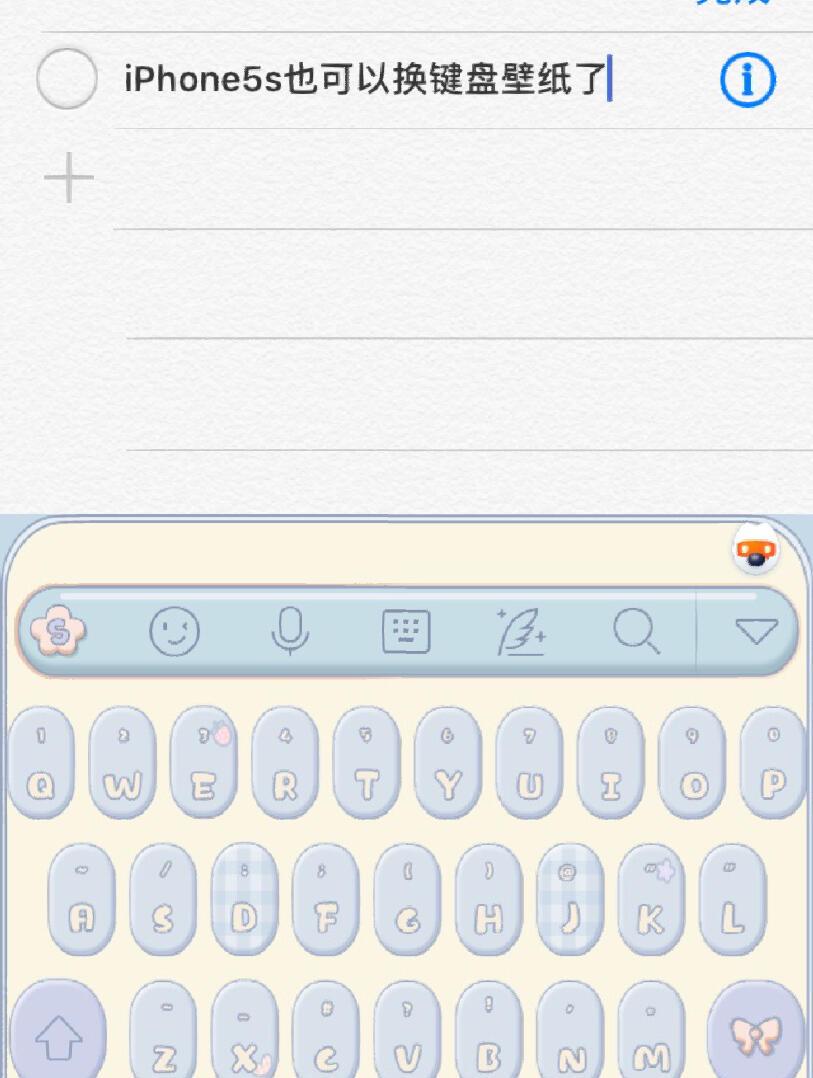Mark the iPhone5s reminder as completed

66,79
